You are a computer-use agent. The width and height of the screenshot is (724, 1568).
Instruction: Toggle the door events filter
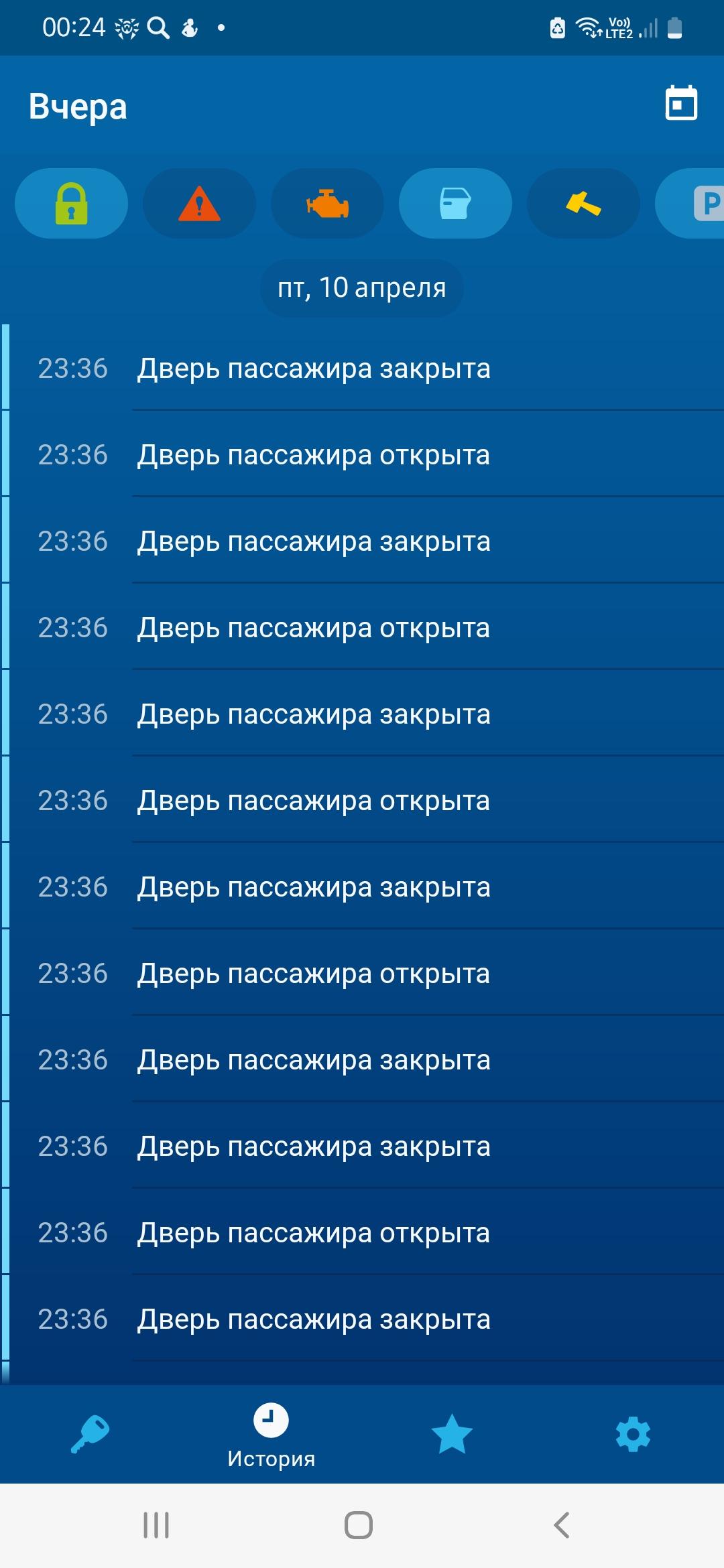tap(455, 204)
